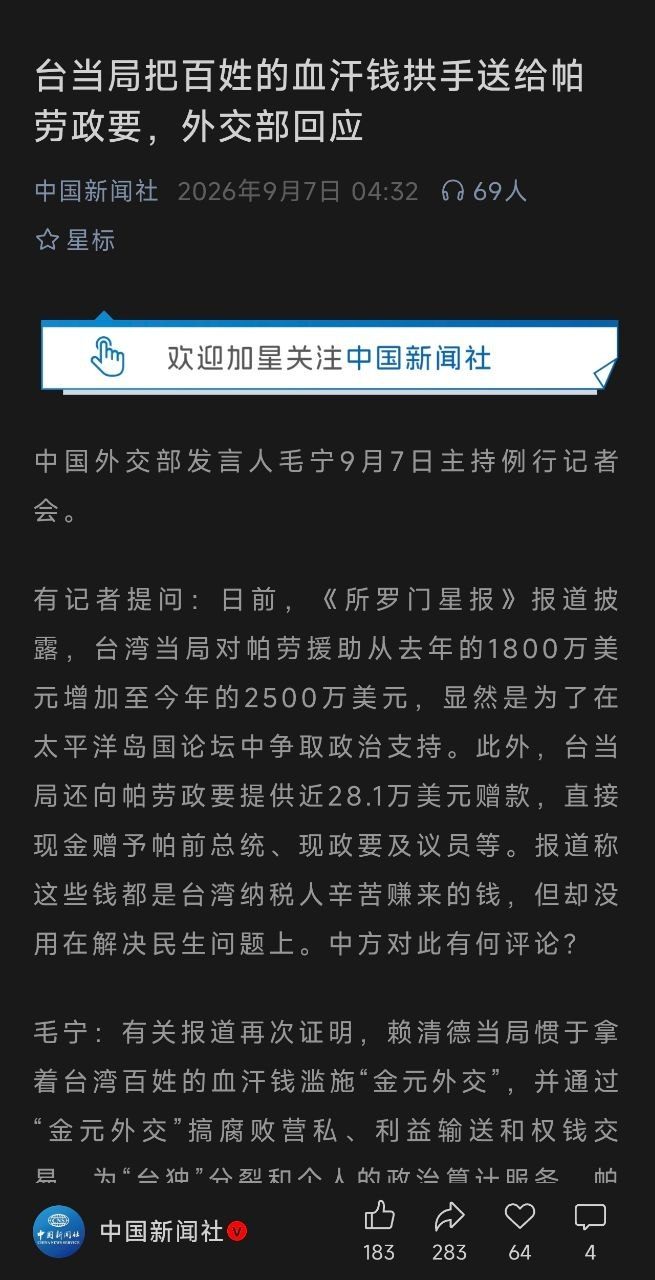Tap the headphone listen icon showing 69人
Image resolution: width=655 pixels, height=1280 pixels.
point(453,191)
